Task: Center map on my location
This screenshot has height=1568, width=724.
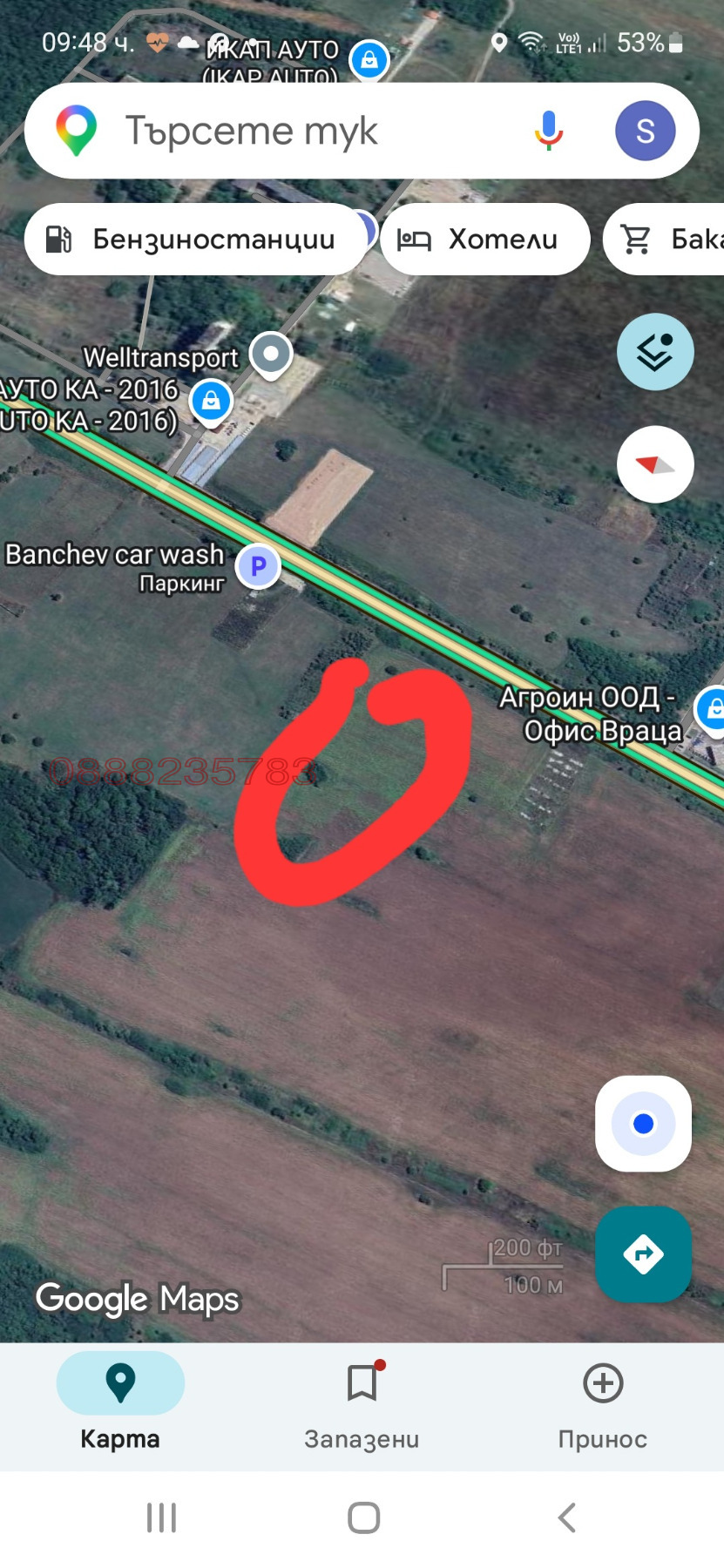Action: 643,1124
